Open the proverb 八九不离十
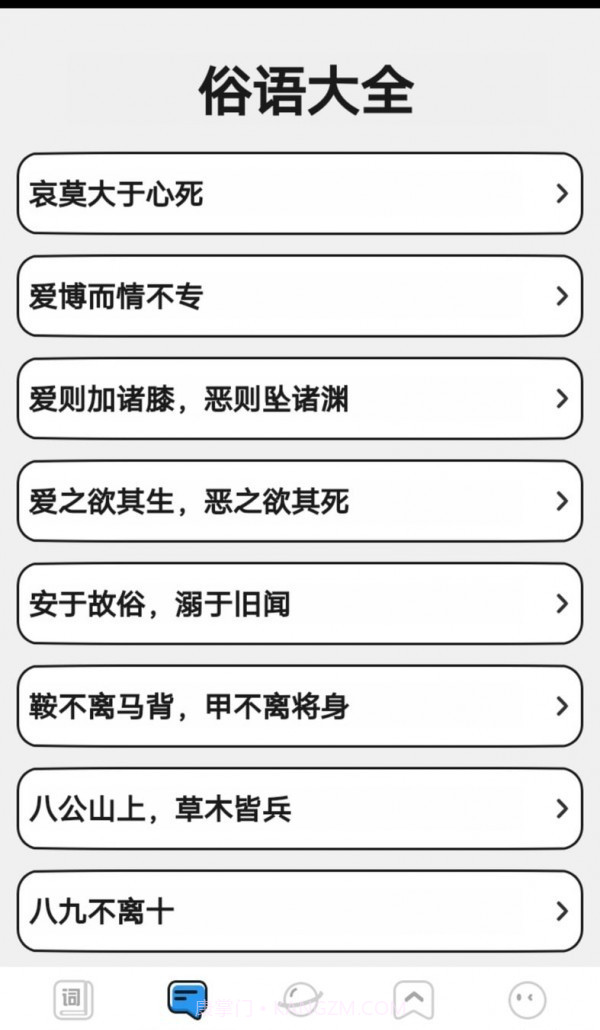The height and width of the screenshot is (1030, 600). click(x=299, y=911)
